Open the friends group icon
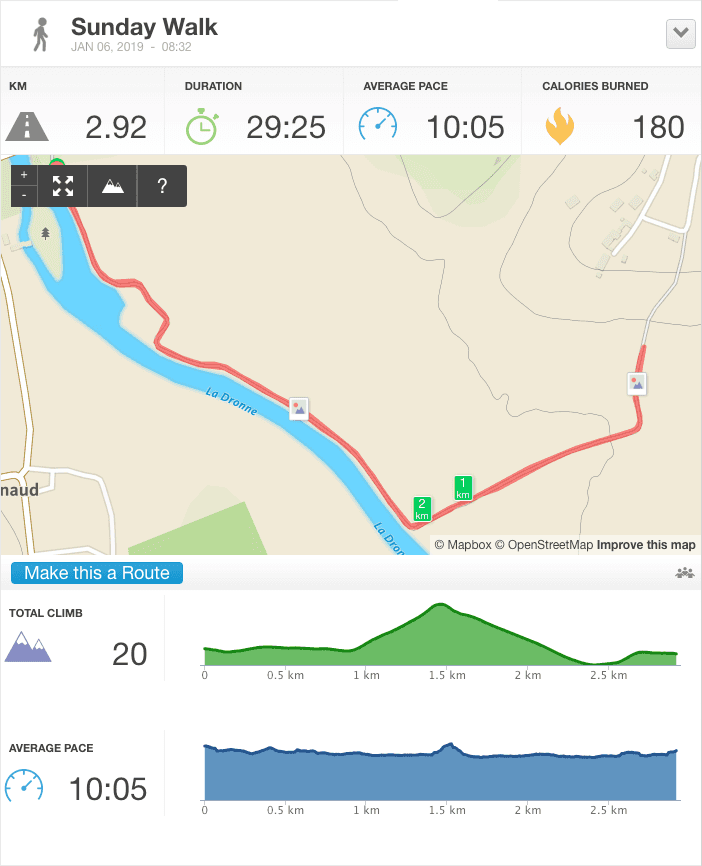Image resolution: width=702 pixels, height=866 pixels. (x=684, y=573)
